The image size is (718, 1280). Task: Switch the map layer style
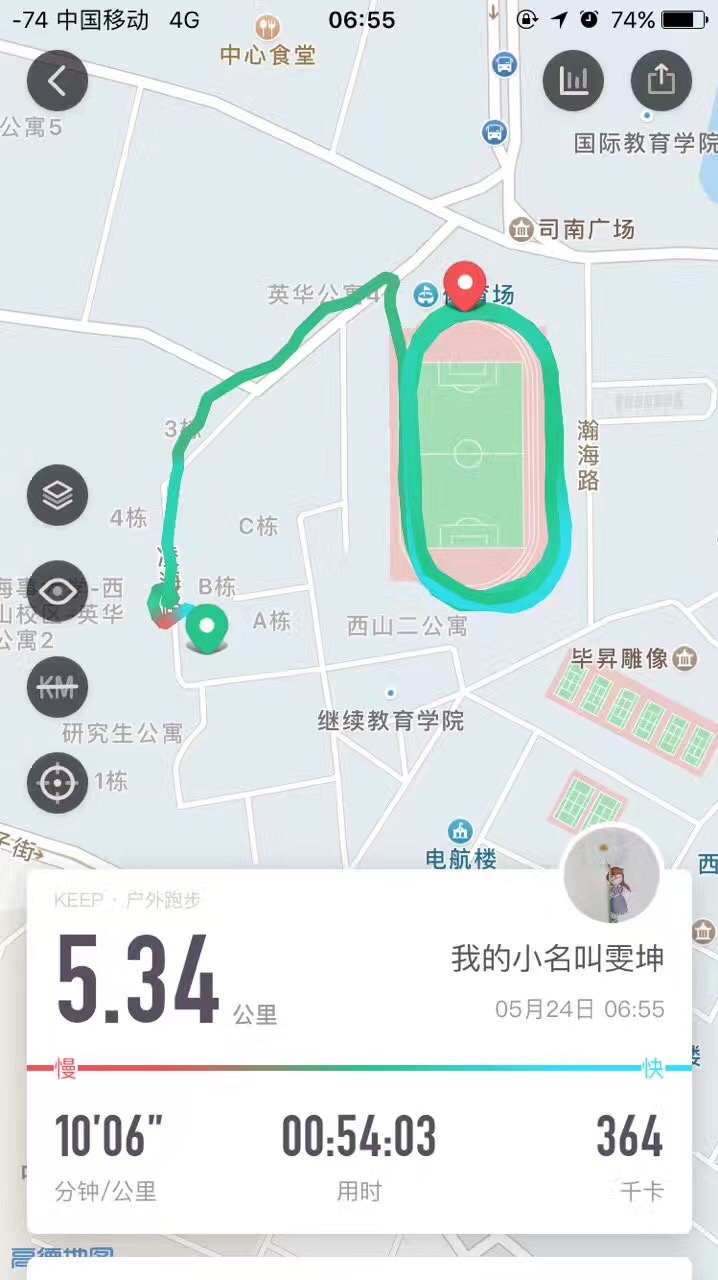pyautogui.click(x=57, y=495)
